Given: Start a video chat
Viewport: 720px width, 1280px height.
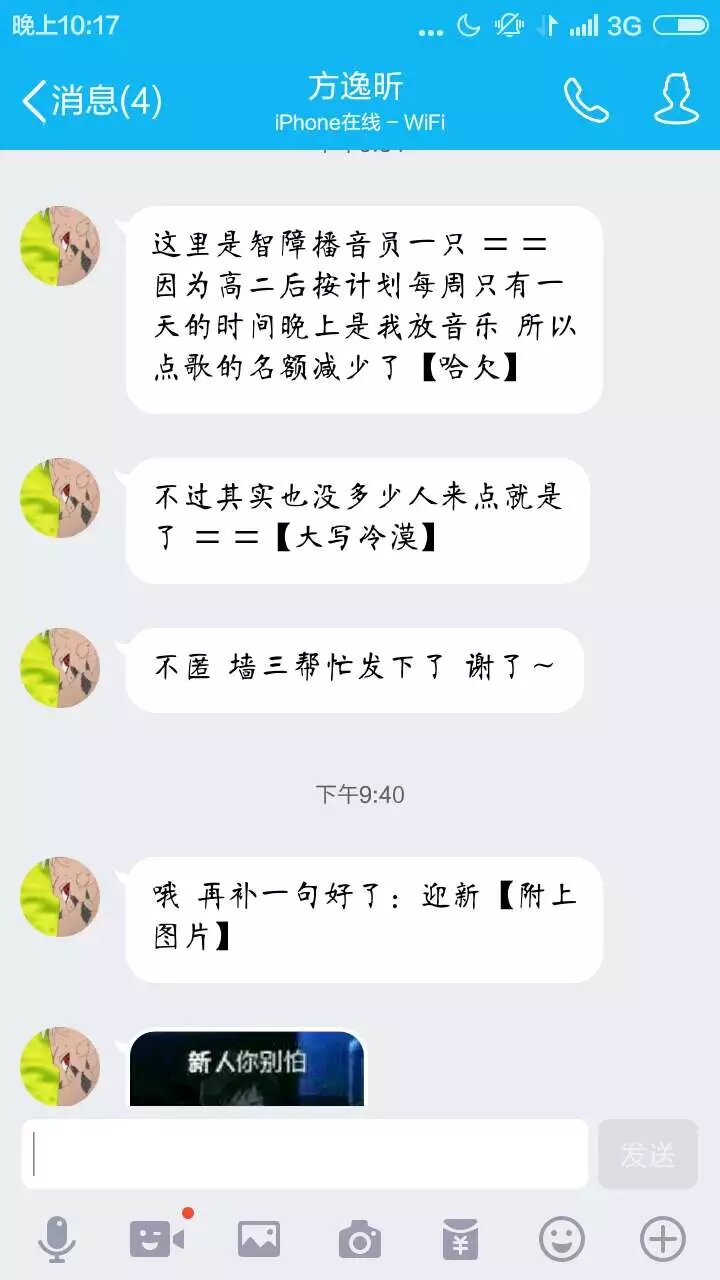Looking at the screenshot, I should tap(158, 1240).
